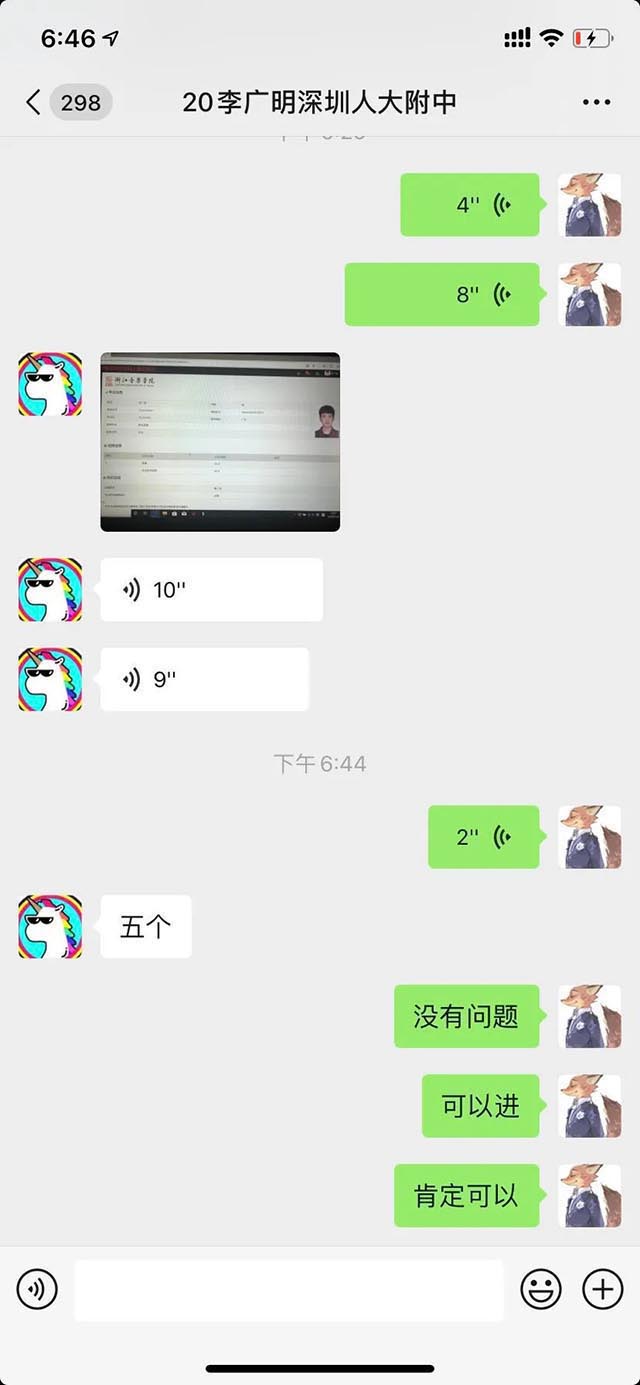Open the emoji picker
Screen dimensions: 640x1385
coord(541,1290)
